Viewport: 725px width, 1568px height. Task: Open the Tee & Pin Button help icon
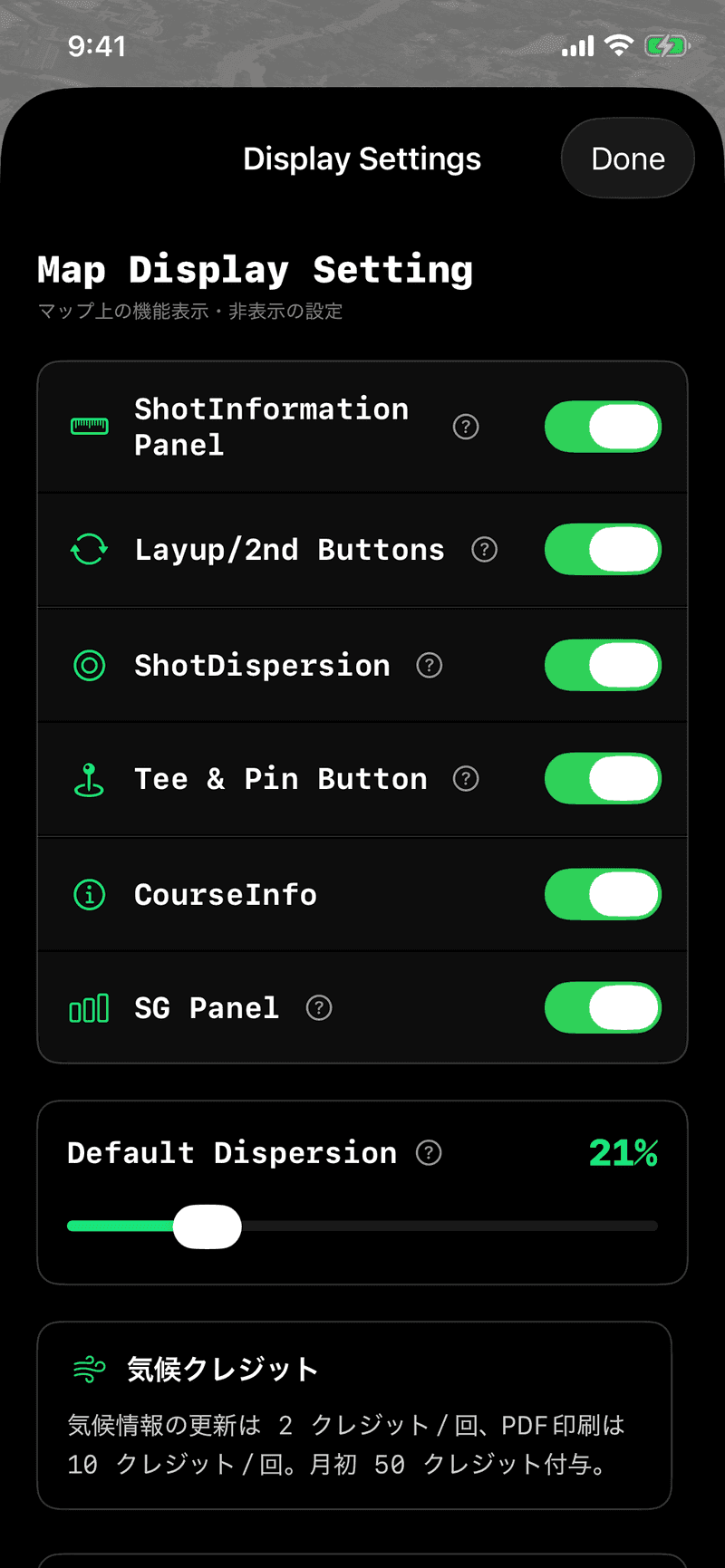click(x=466, y=779)
